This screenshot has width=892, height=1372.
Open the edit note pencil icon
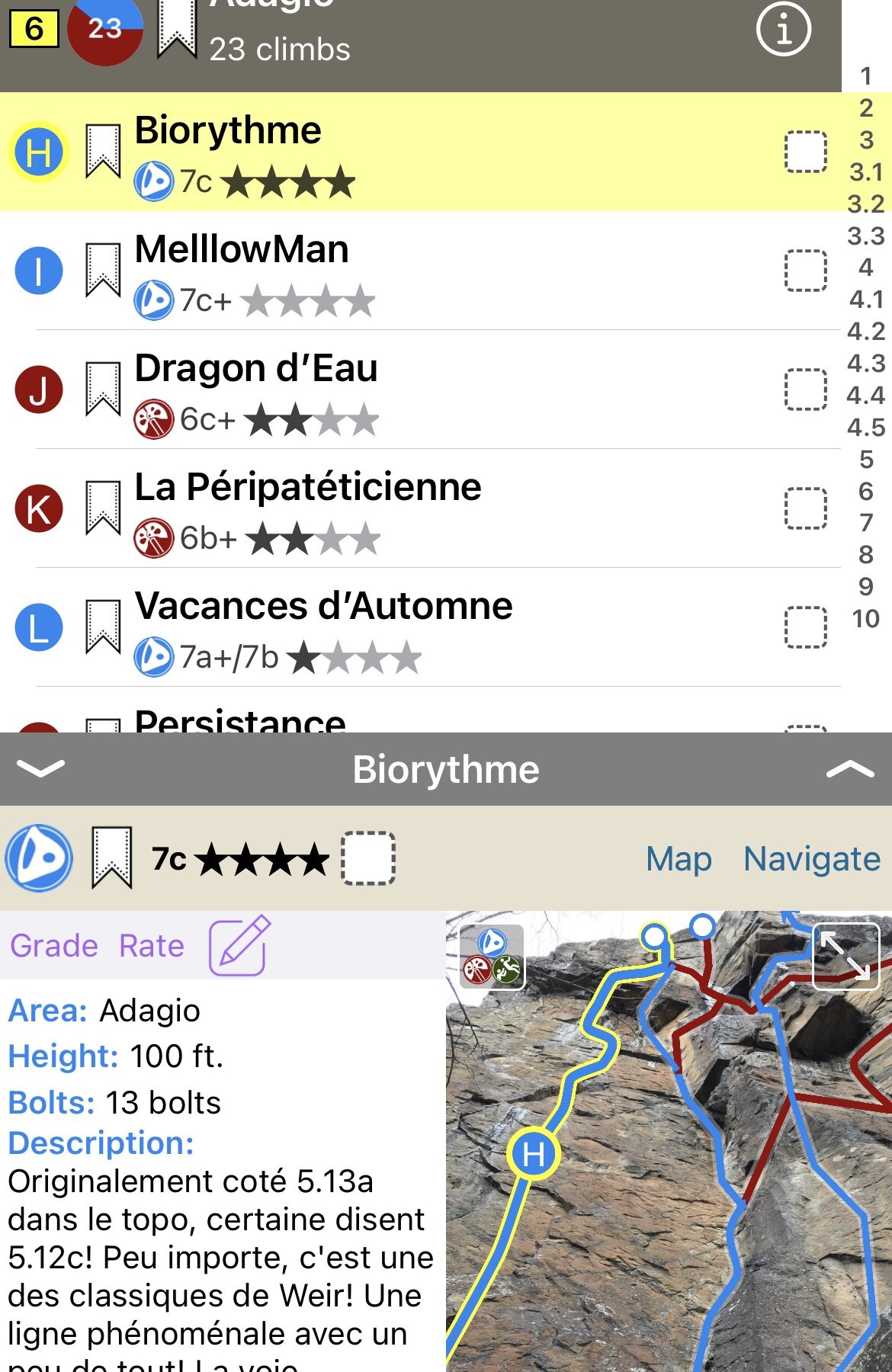(x=239, y=946)
